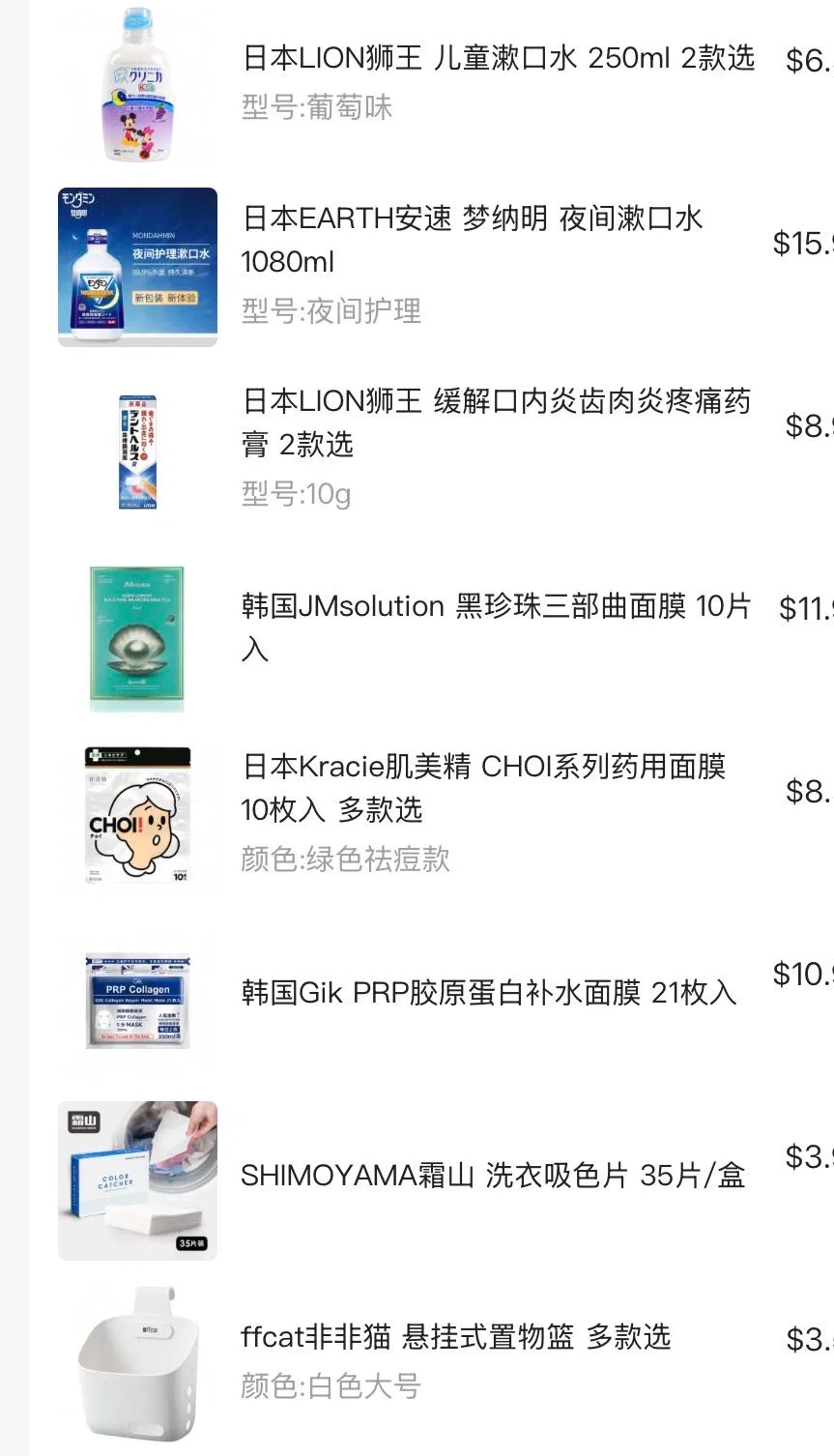
Task: View the Gik PRP胶原蛋白补水面膜 product
Action: [x=488, y=993]
